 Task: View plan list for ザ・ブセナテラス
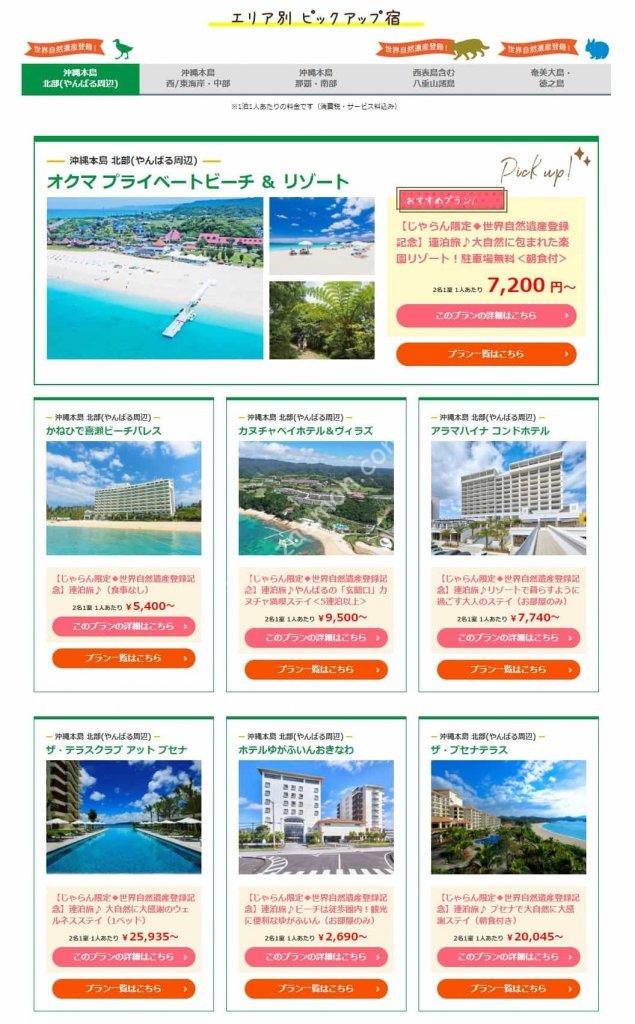pyautogui.click(x=508, y=988)
